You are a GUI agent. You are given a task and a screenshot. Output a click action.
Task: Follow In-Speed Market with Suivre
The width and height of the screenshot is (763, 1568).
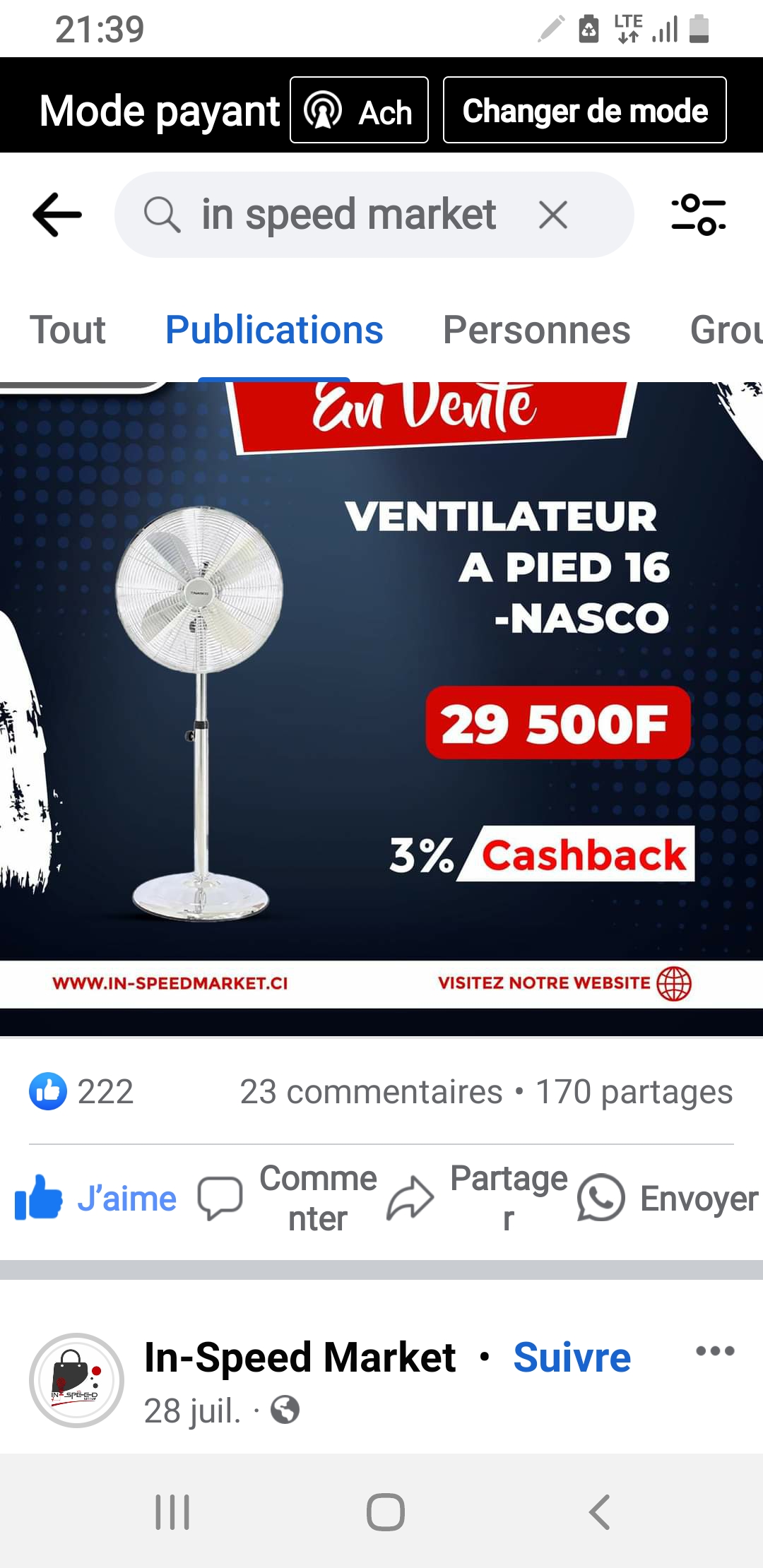point(572,1358)
